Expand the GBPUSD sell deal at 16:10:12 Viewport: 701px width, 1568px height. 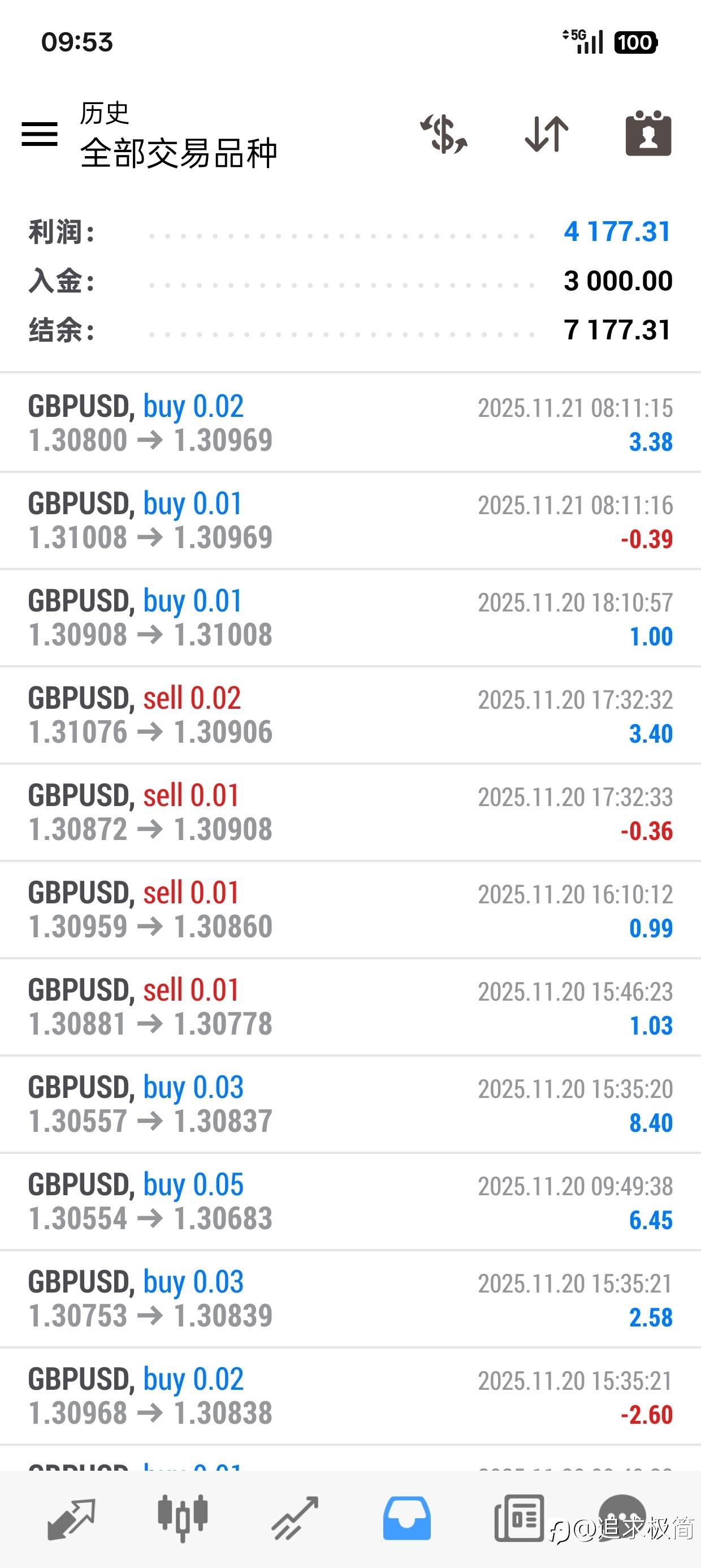350,910
